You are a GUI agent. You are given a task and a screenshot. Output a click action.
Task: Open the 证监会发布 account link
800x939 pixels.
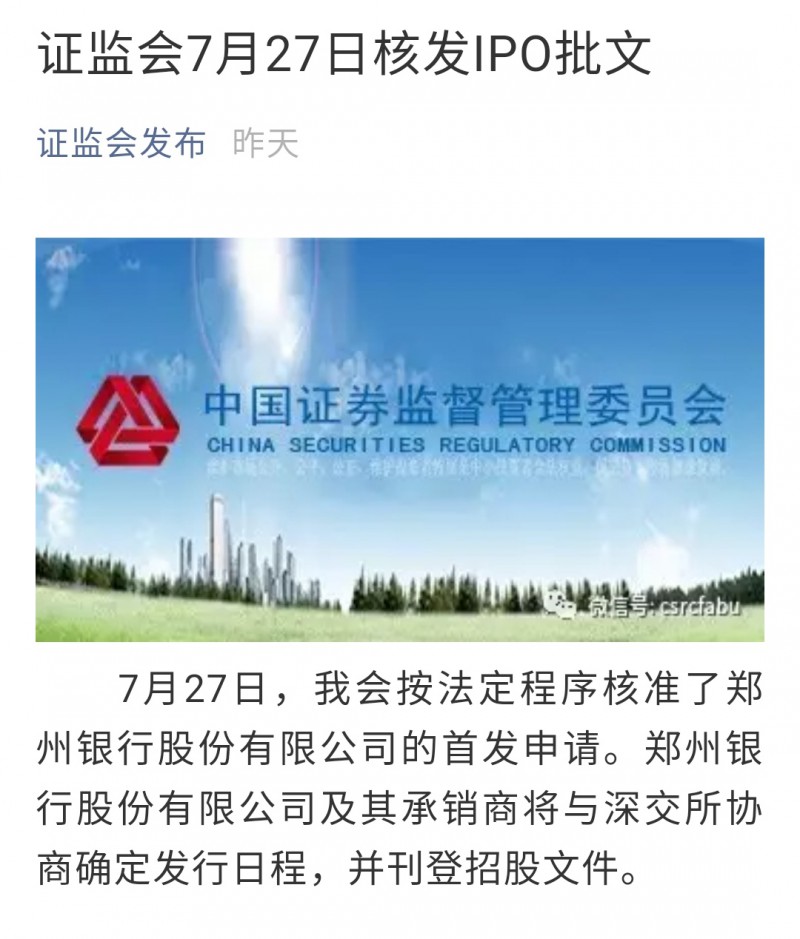pyautogui.click(x=121, y=143)
